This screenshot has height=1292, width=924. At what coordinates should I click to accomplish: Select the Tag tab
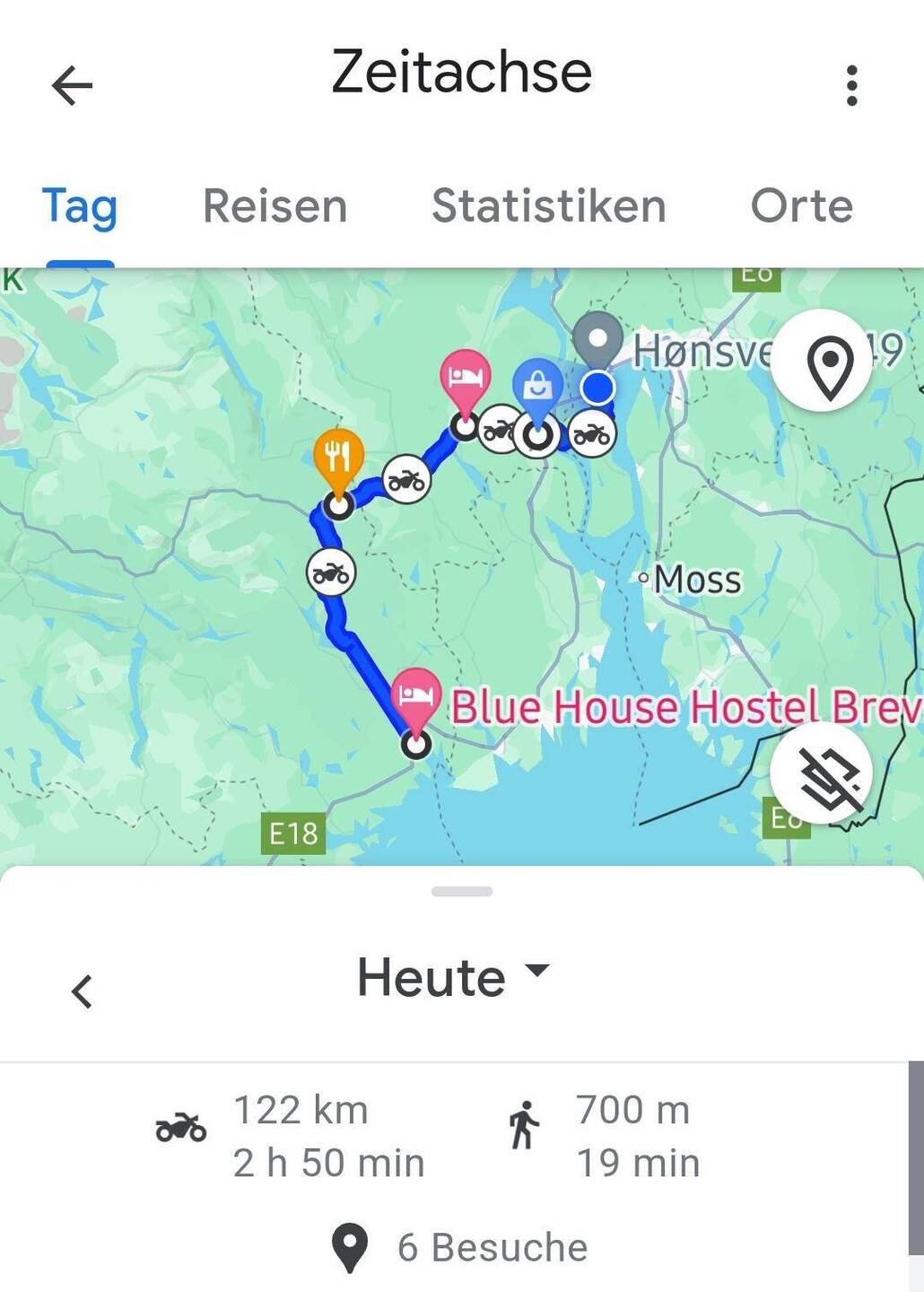(80, 206)
